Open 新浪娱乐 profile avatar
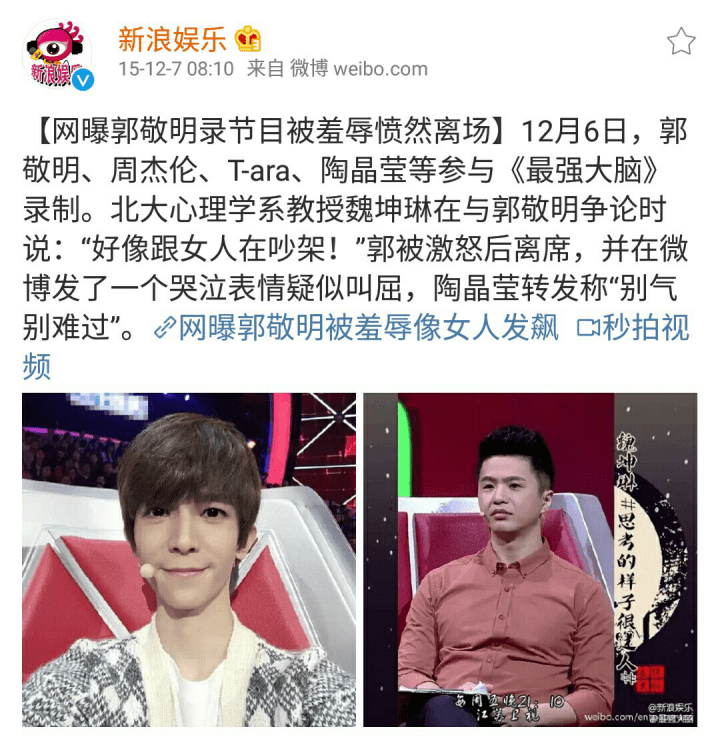Screen dimensions: 720x745 59,54
